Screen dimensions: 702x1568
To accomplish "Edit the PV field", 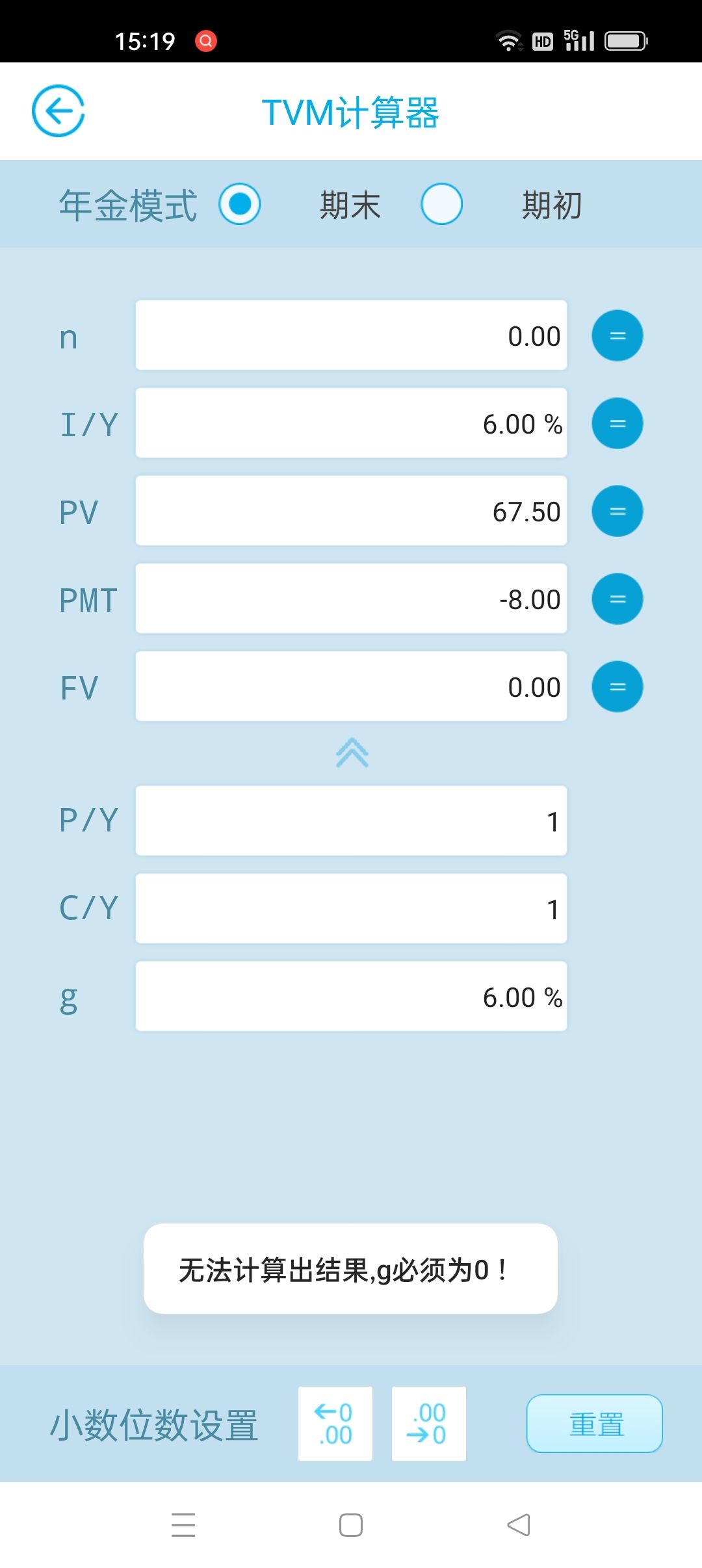I will (351, 511).
